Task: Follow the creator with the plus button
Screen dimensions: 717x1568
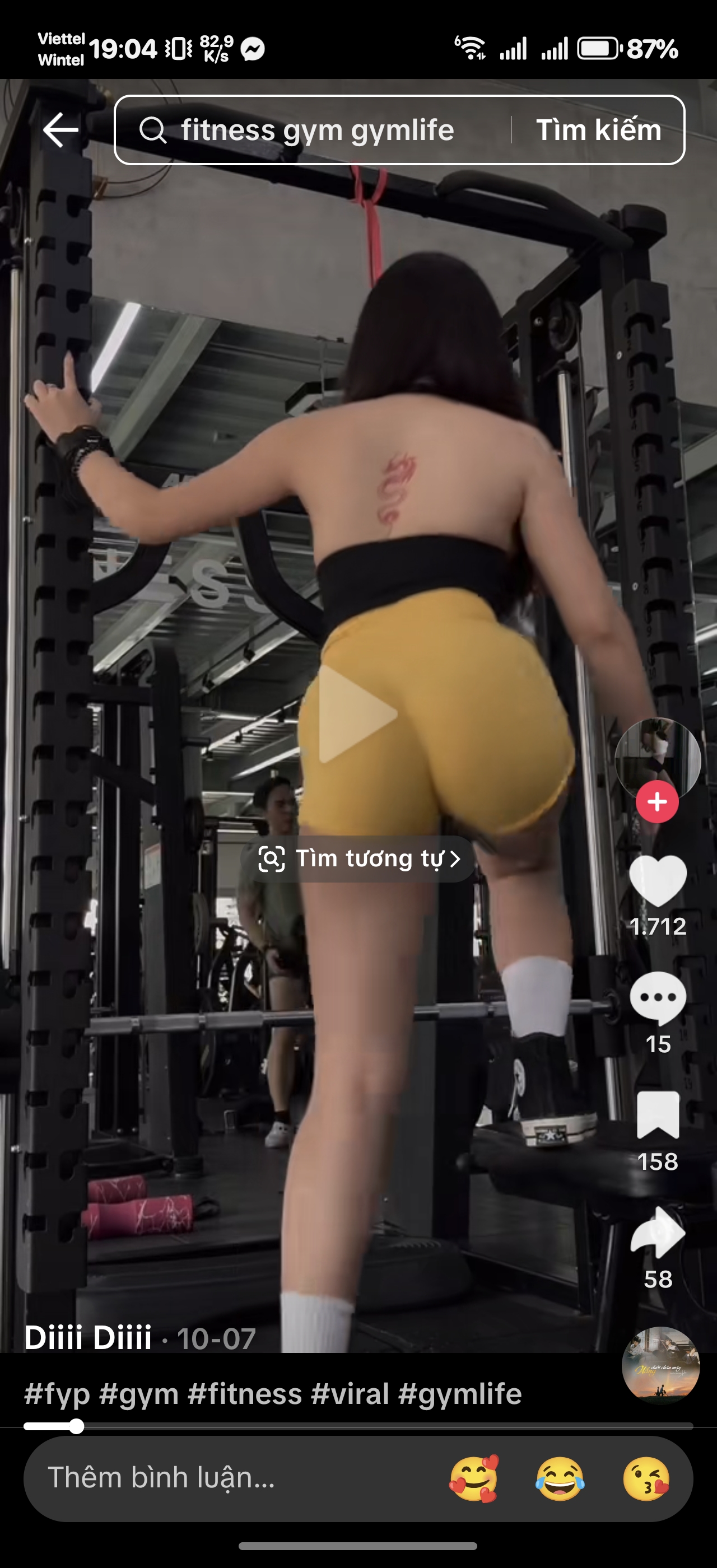Action: pos(658,802)
